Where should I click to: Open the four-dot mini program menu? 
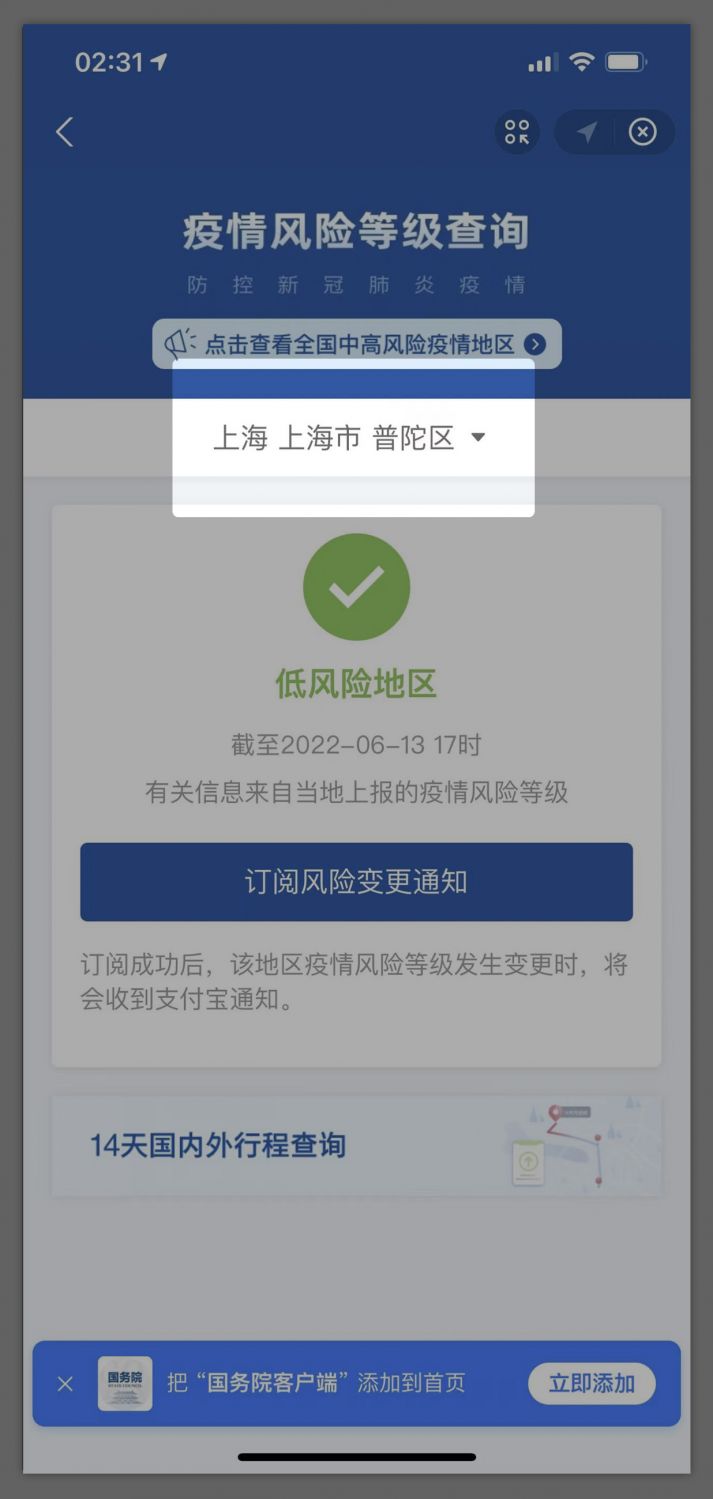517,132
